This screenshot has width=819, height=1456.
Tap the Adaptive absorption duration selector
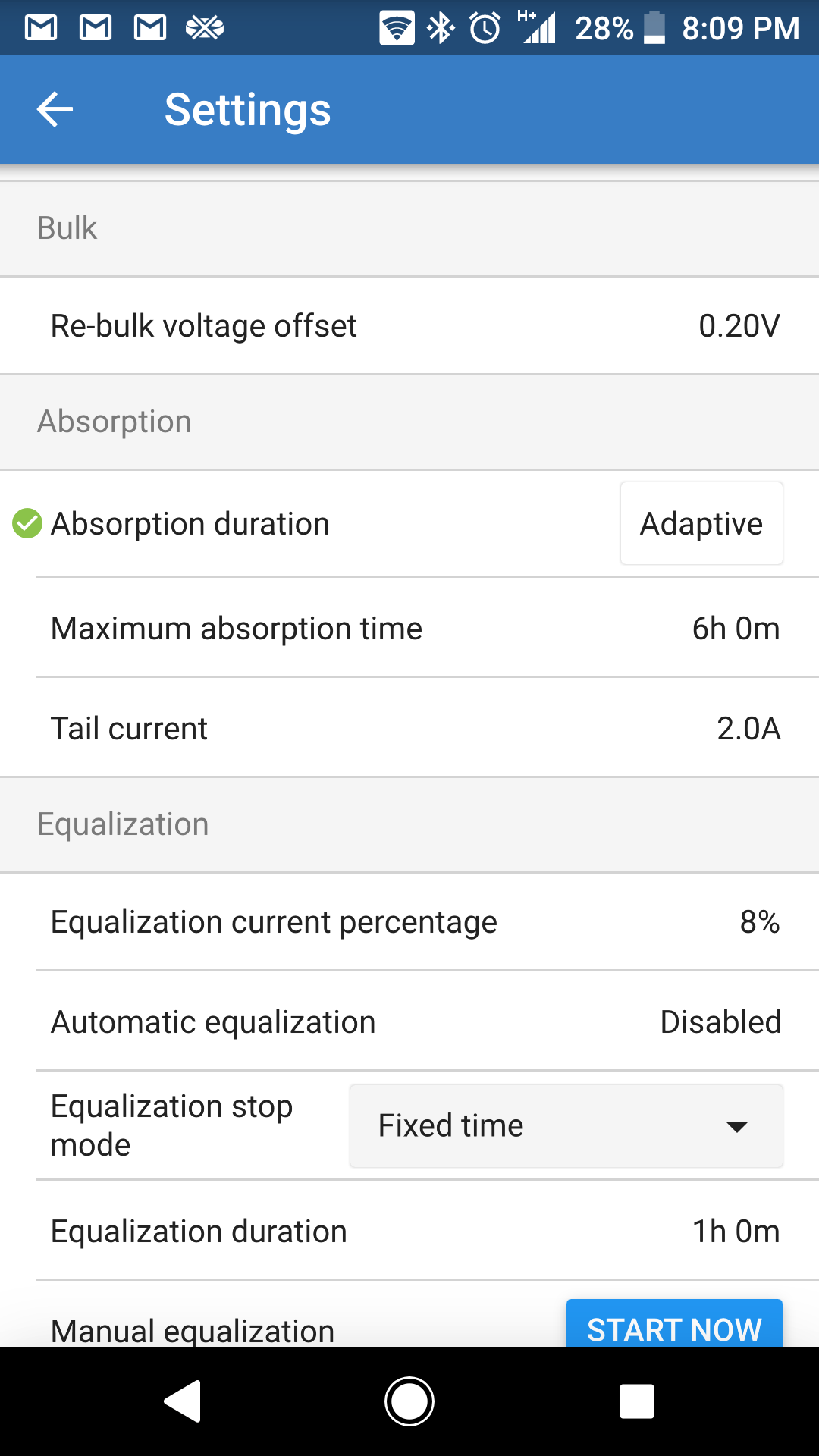click(x=701, y=523)
